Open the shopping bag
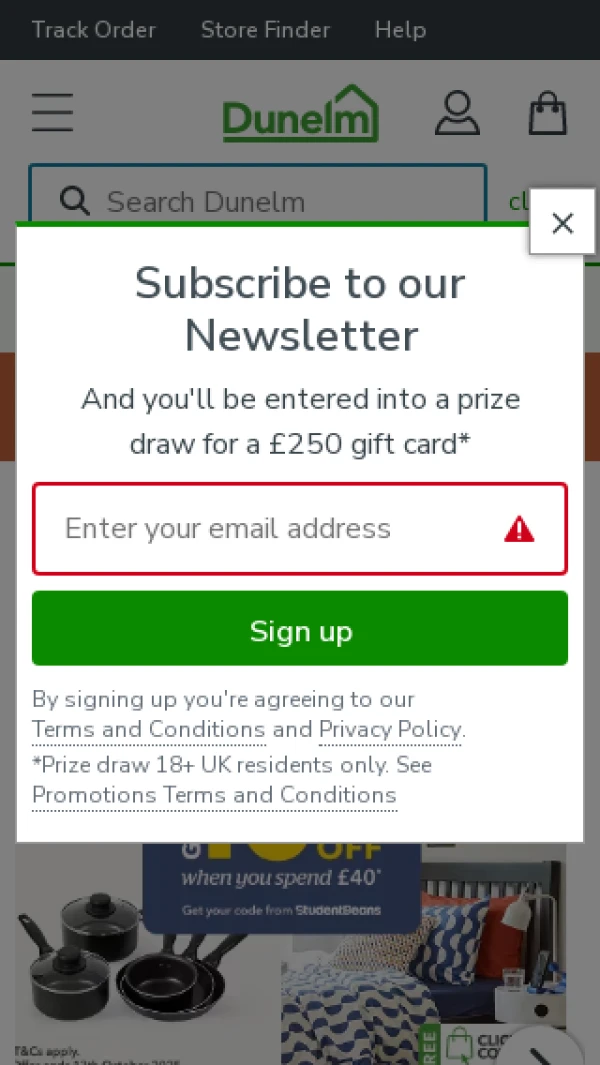Image resolution: width=600 pixels, height=1065 pixels. [547, 113]
